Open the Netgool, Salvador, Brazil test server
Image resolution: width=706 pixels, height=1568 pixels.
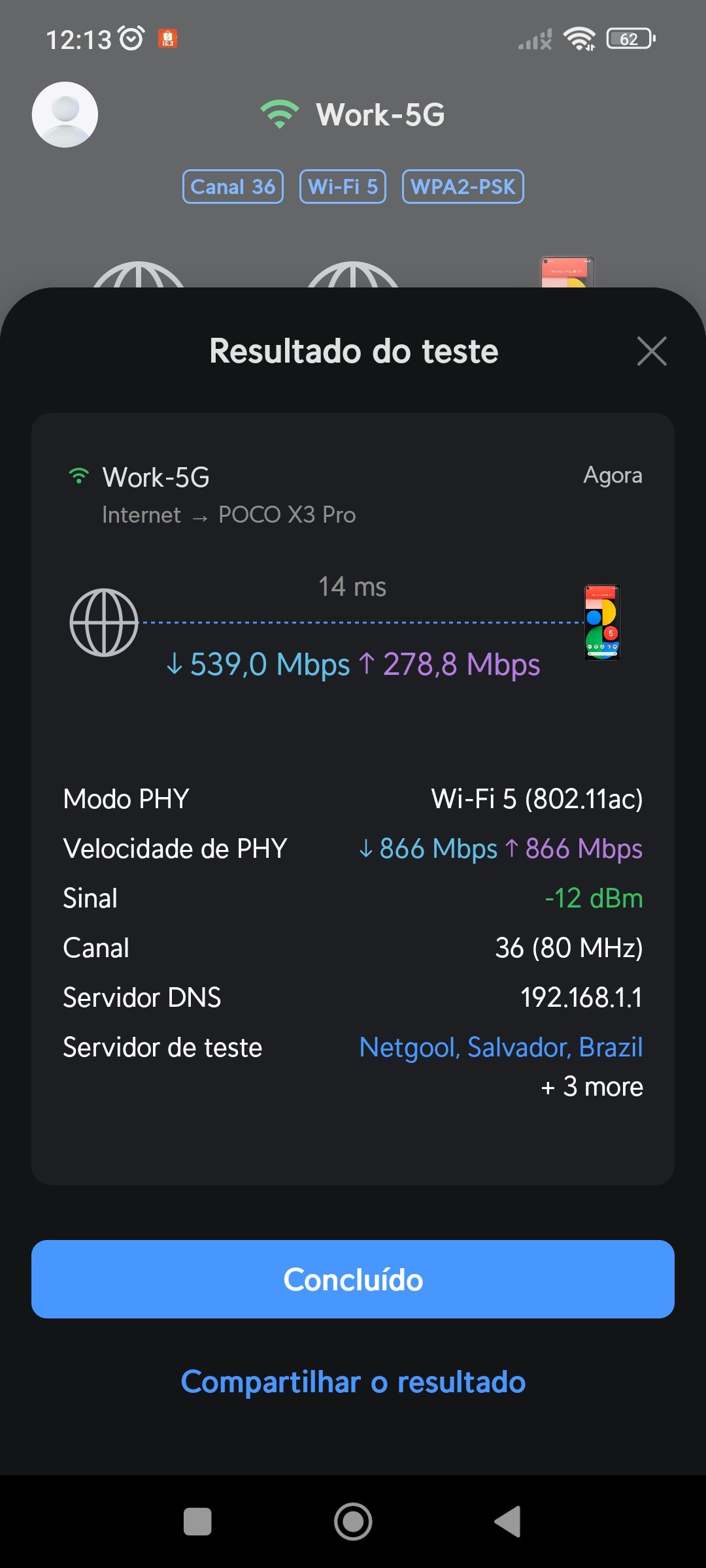501,1047
